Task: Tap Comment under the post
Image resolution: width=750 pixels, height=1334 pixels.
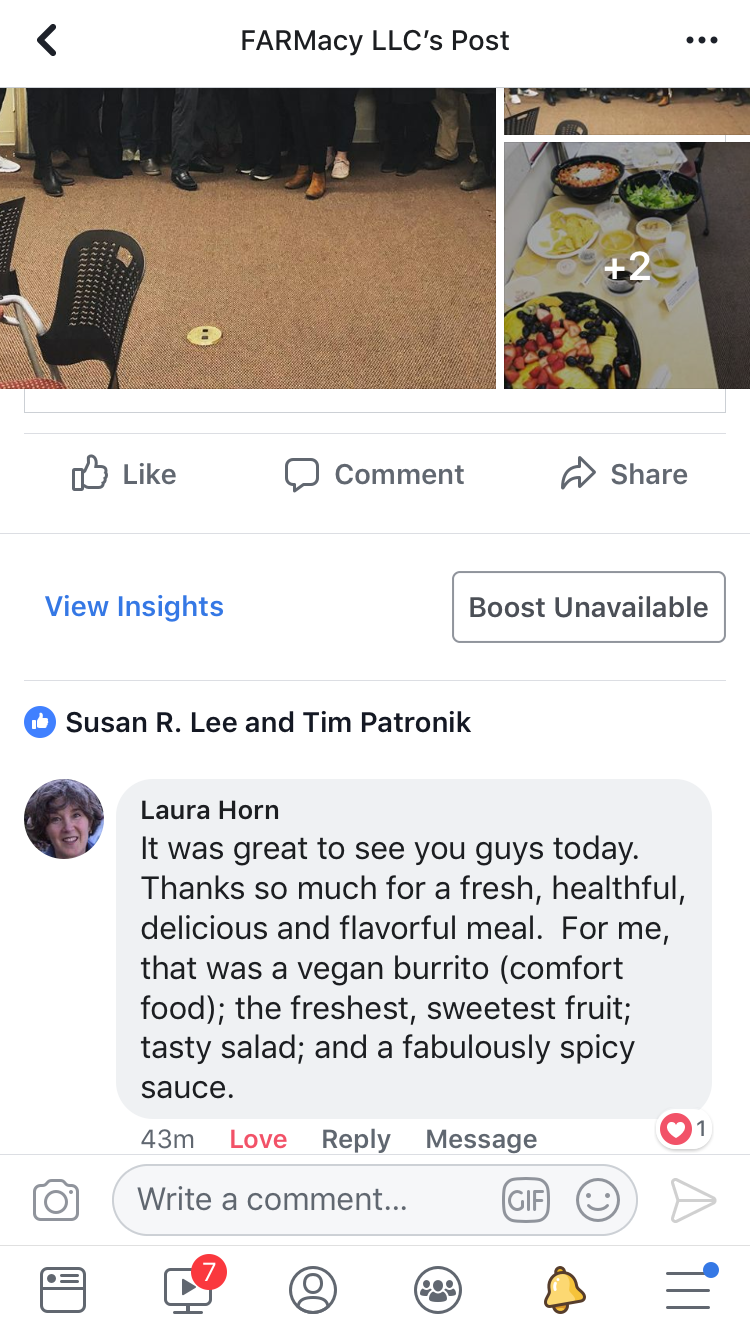Action: pyautogui.click(x=374, y=474)
